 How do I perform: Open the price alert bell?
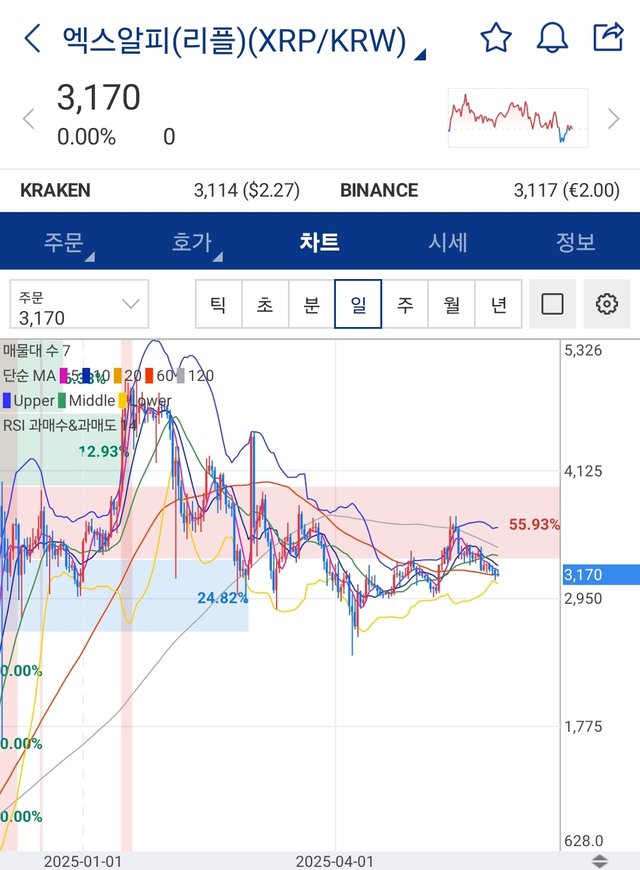point(552,38)
